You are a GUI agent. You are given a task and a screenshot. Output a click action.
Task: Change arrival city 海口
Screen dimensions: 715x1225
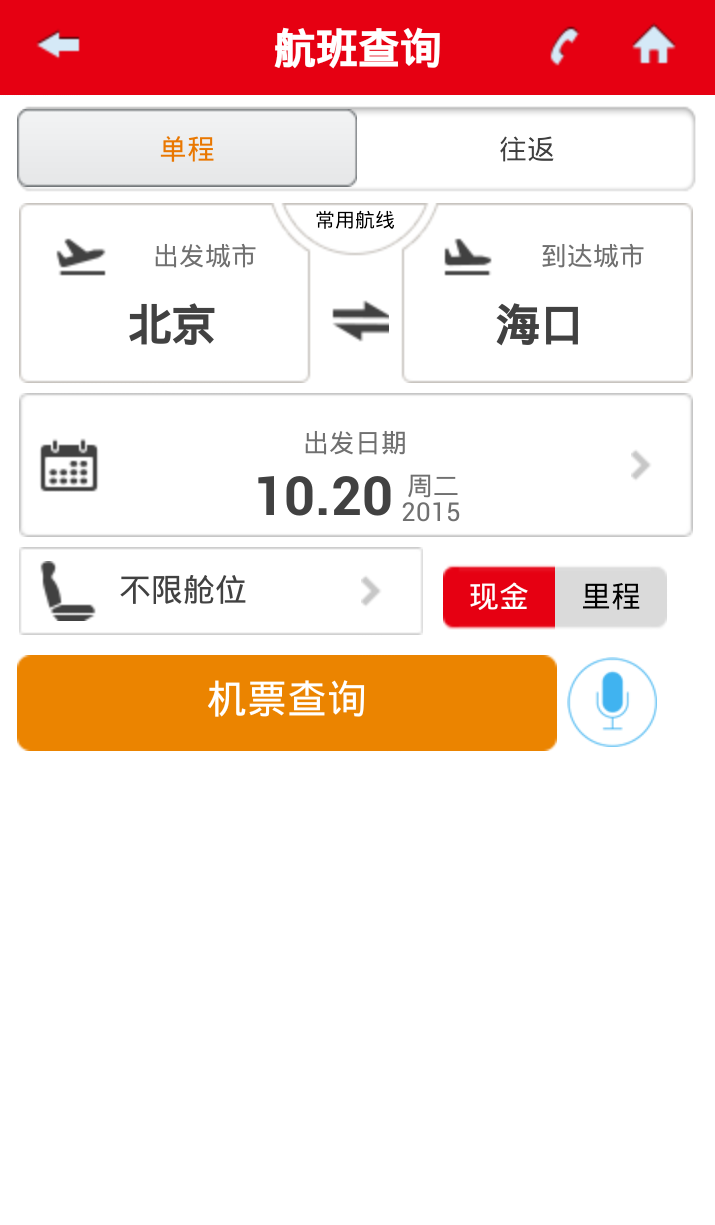(x=547, y=293)
